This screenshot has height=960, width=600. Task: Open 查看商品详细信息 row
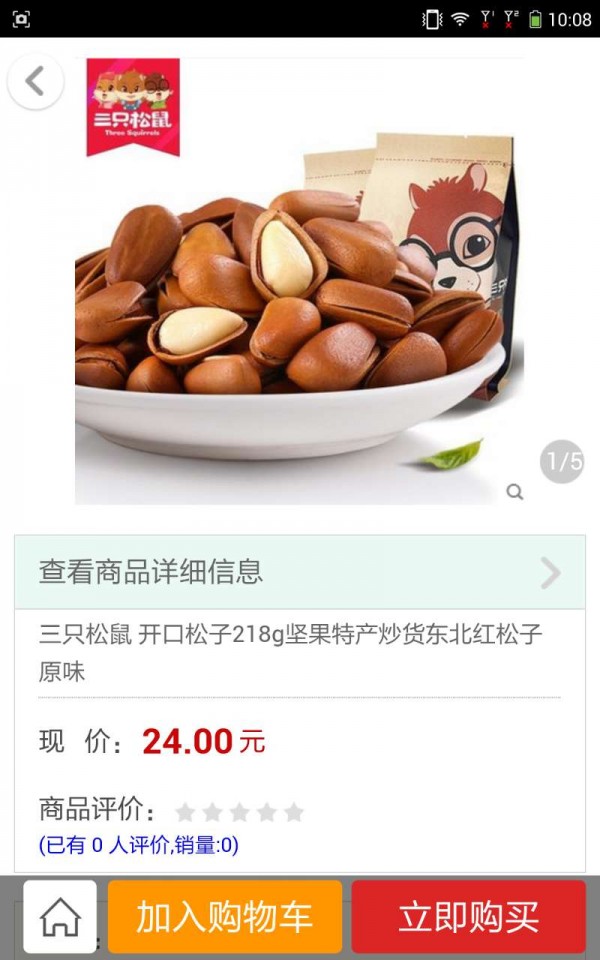point(300,572)
